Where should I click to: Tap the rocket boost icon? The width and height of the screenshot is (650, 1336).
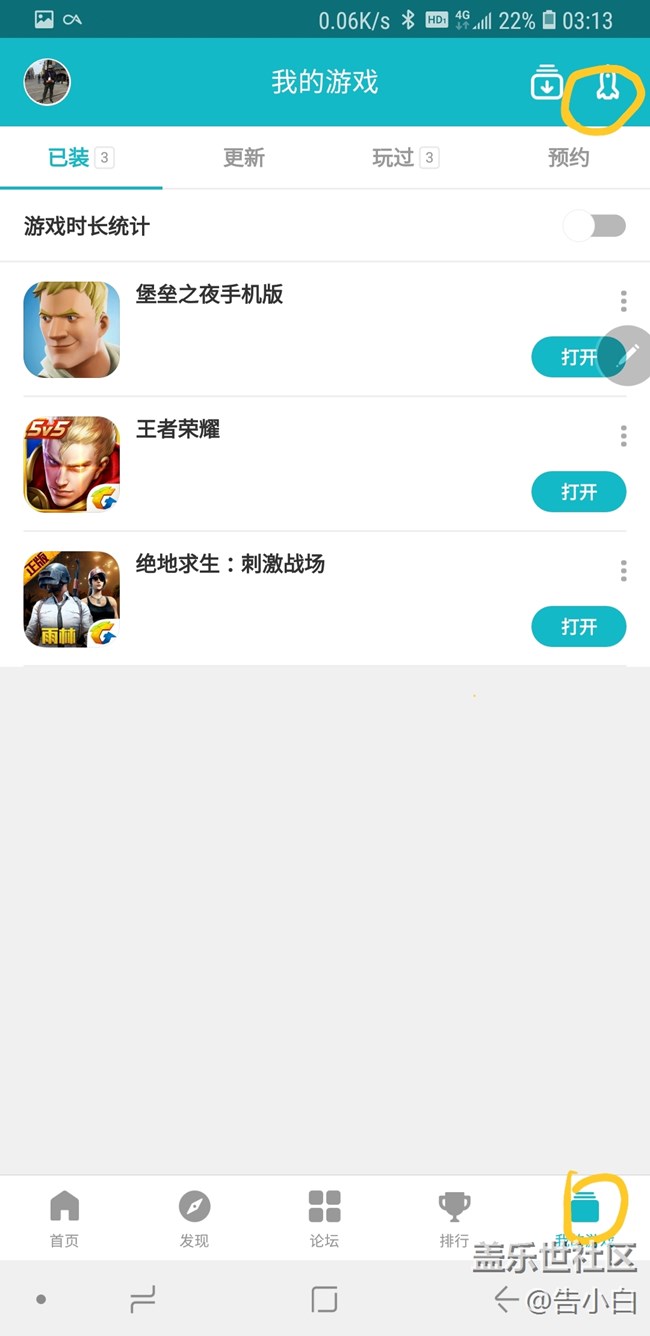606,85
